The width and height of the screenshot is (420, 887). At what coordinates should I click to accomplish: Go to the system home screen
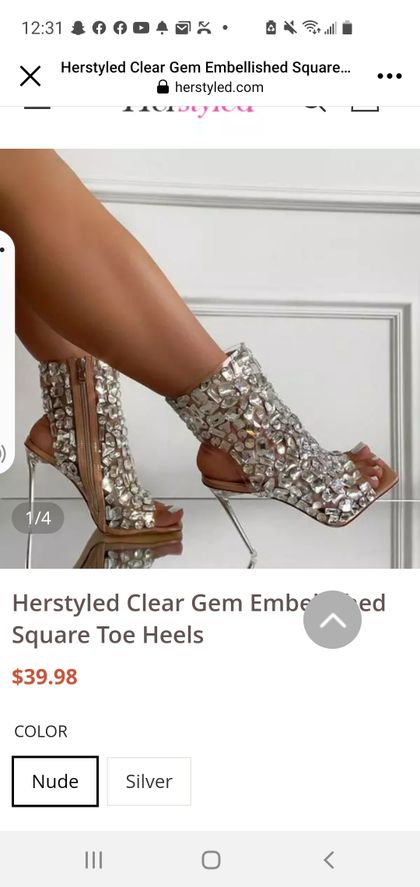(x=211, y=860)
